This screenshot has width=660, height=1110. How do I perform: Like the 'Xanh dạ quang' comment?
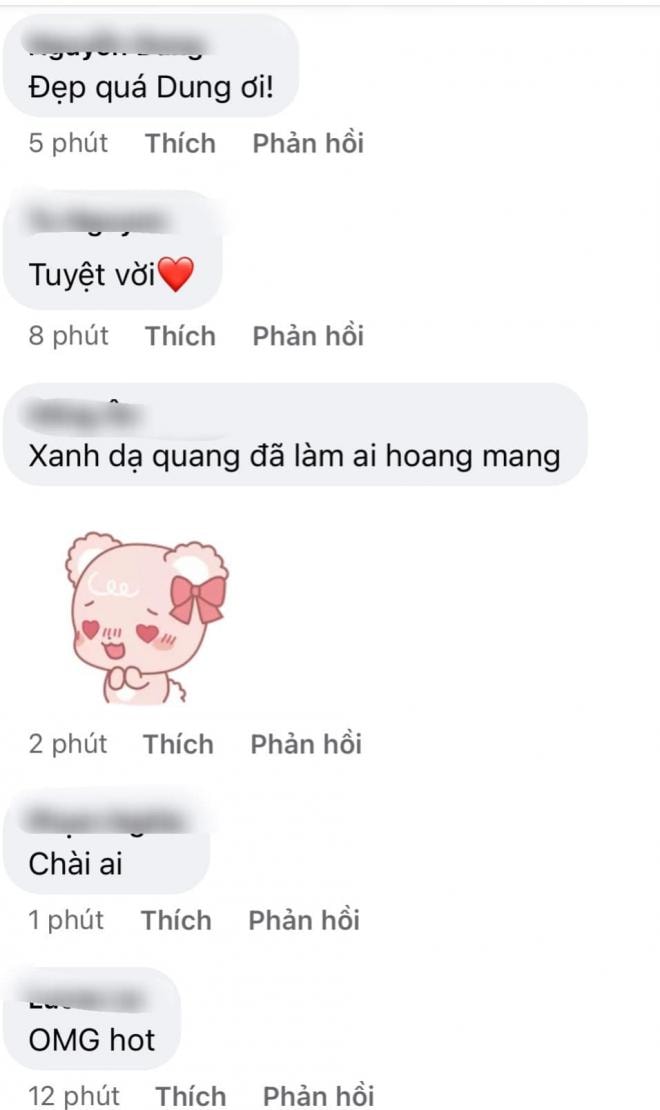coord(178,744)
